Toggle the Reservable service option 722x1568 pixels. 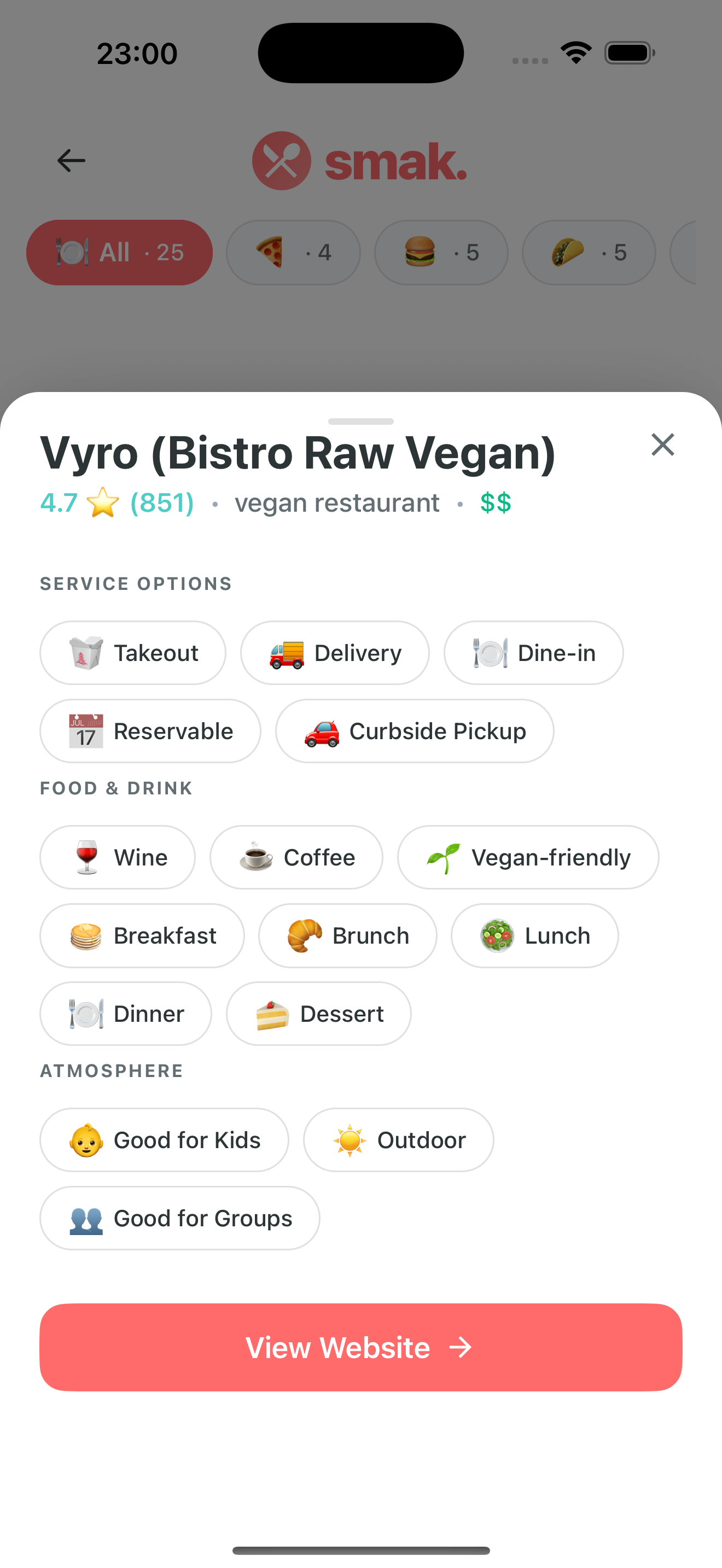click(x=150, y=731)
